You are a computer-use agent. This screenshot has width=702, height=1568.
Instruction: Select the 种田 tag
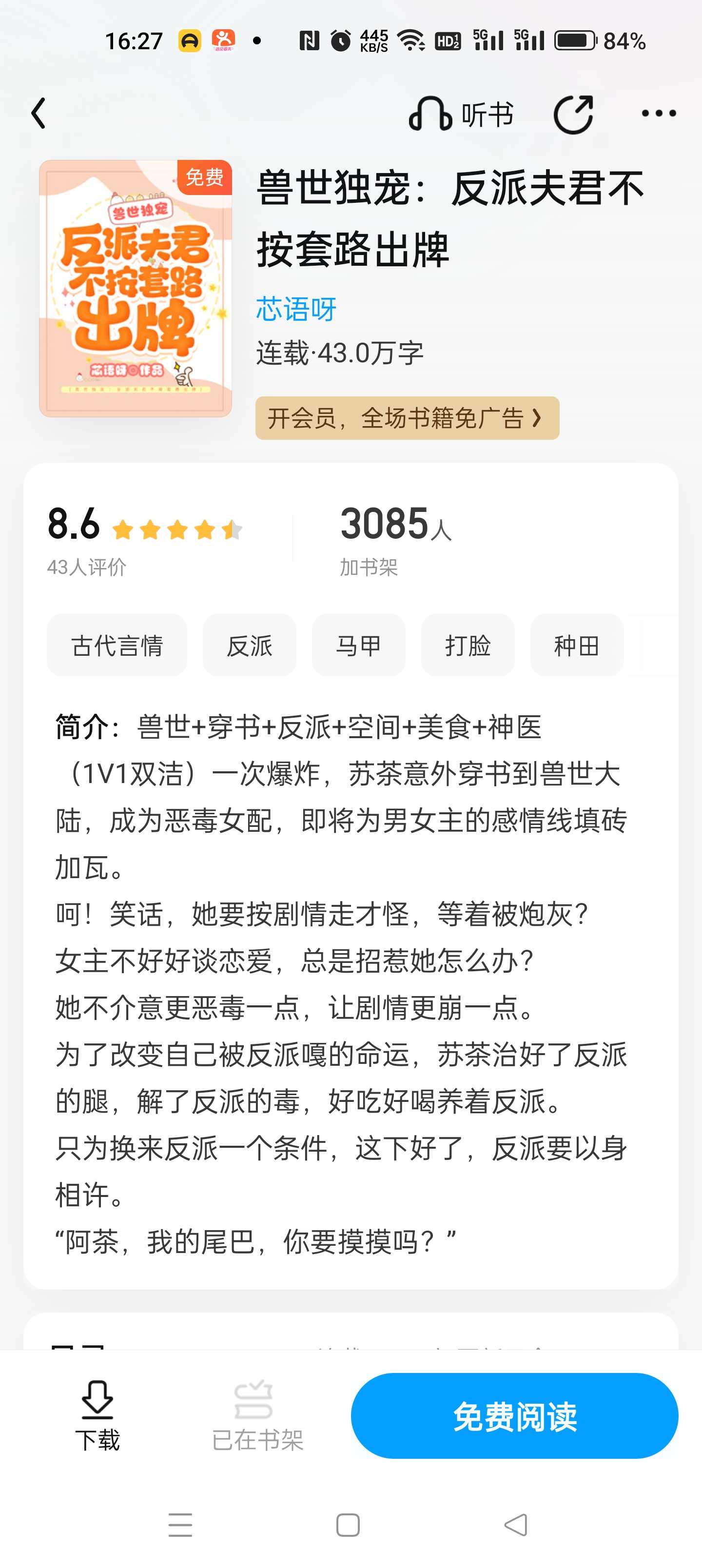[577, 645]
